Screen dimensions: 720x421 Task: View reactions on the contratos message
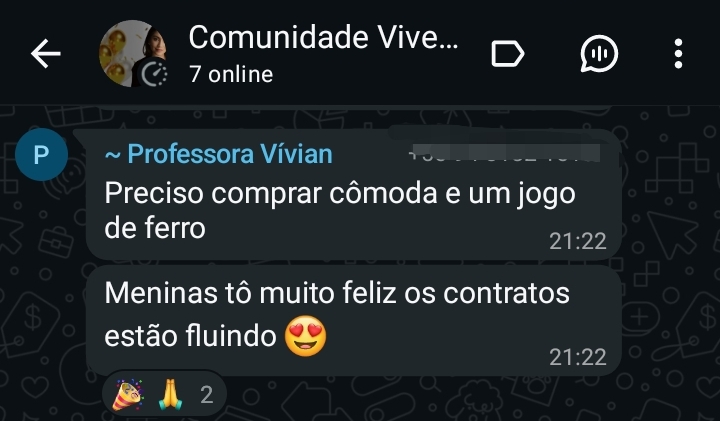[x=165, y=394]
